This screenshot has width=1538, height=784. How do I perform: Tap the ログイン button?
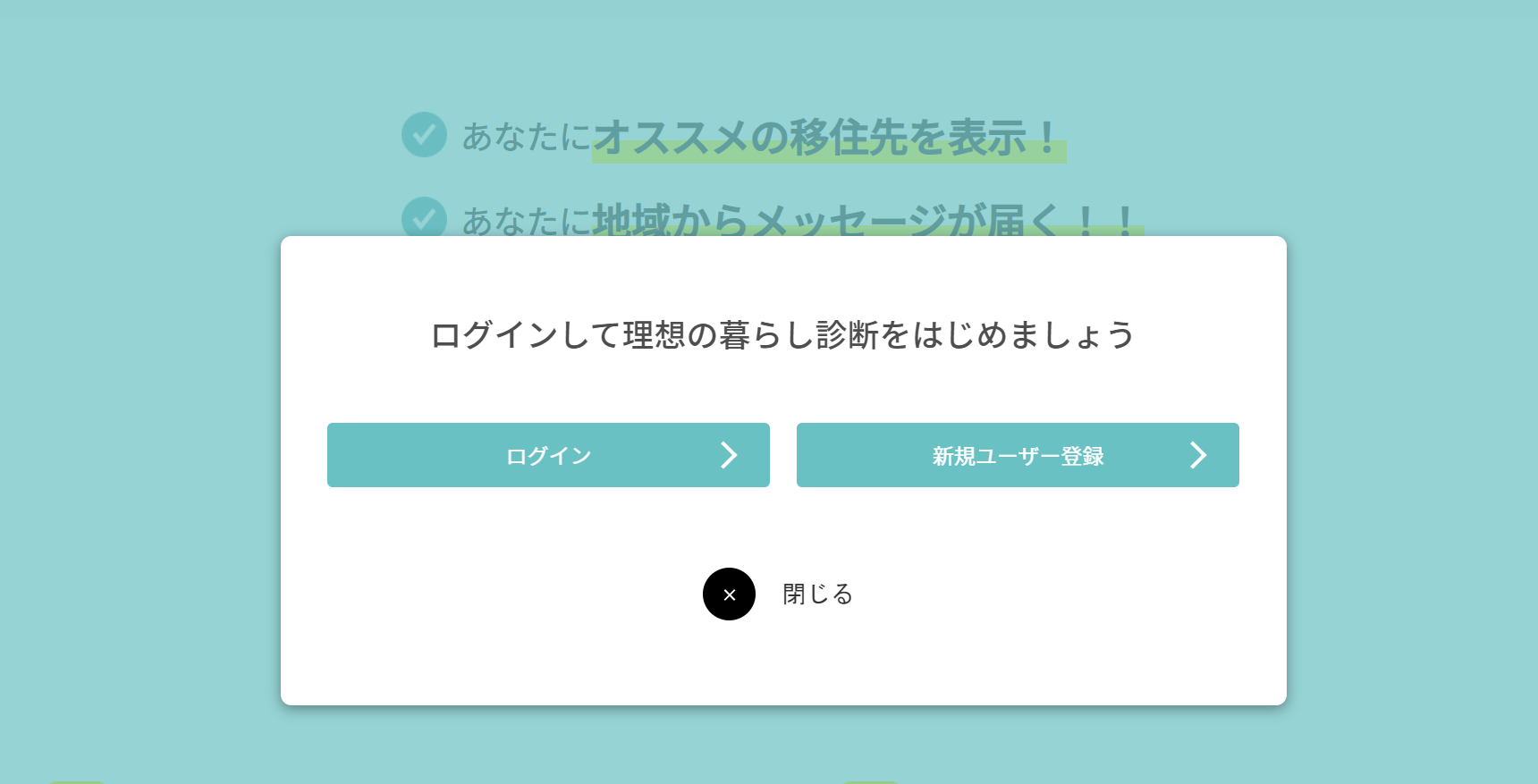point(548,455)
